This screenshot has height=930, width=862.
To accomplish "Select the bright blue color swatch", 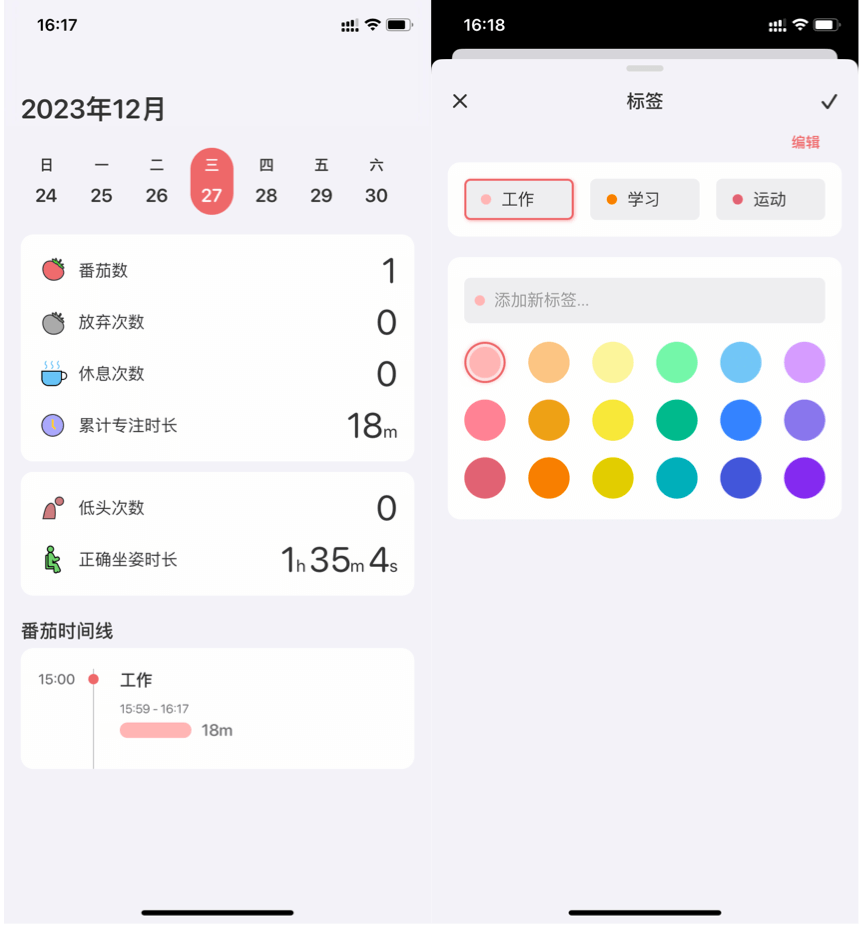I will (741, 420).
